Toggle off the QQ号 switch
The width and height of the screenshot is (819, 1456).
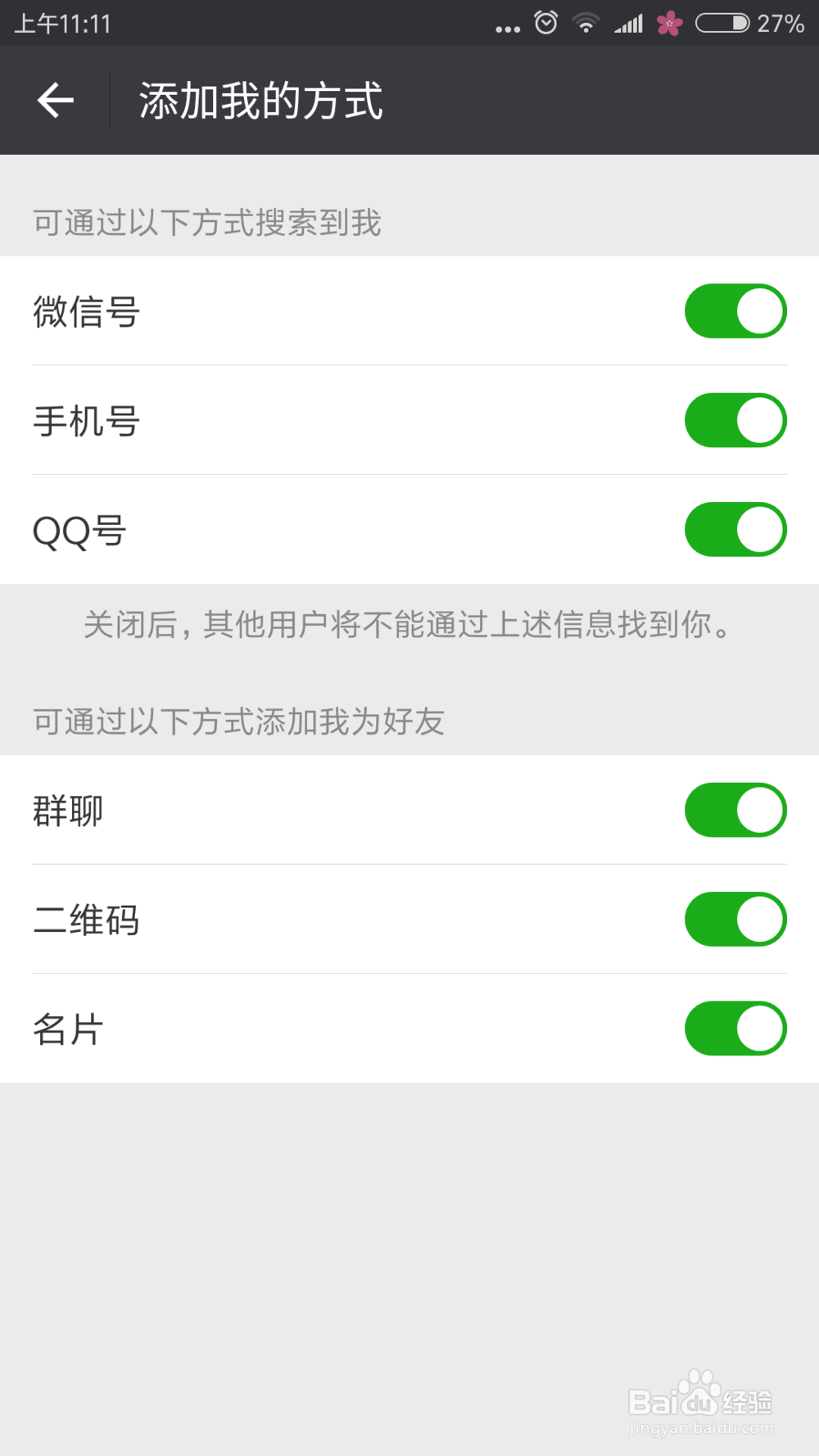(735, 529)
